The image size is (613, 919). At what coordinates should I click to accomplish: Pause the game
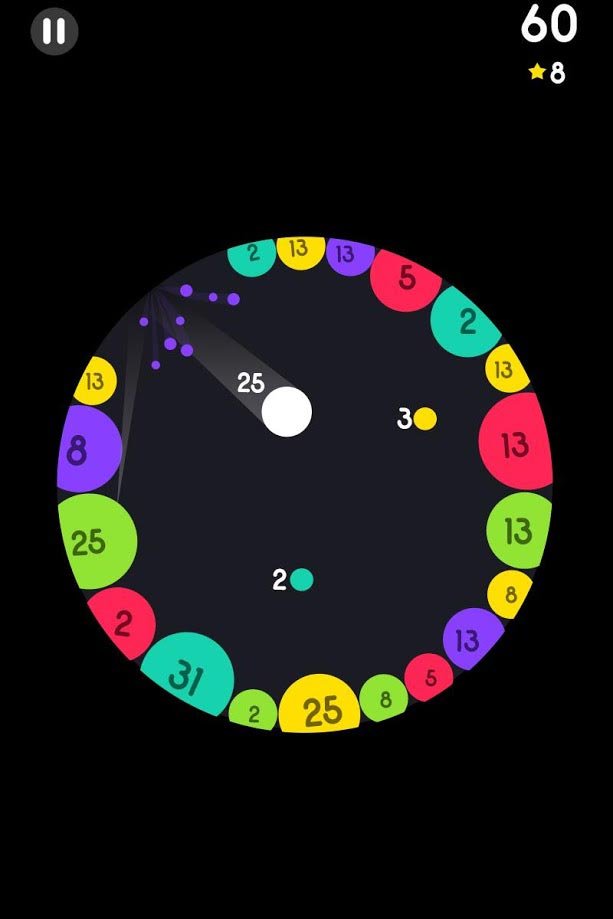point(54,32)
